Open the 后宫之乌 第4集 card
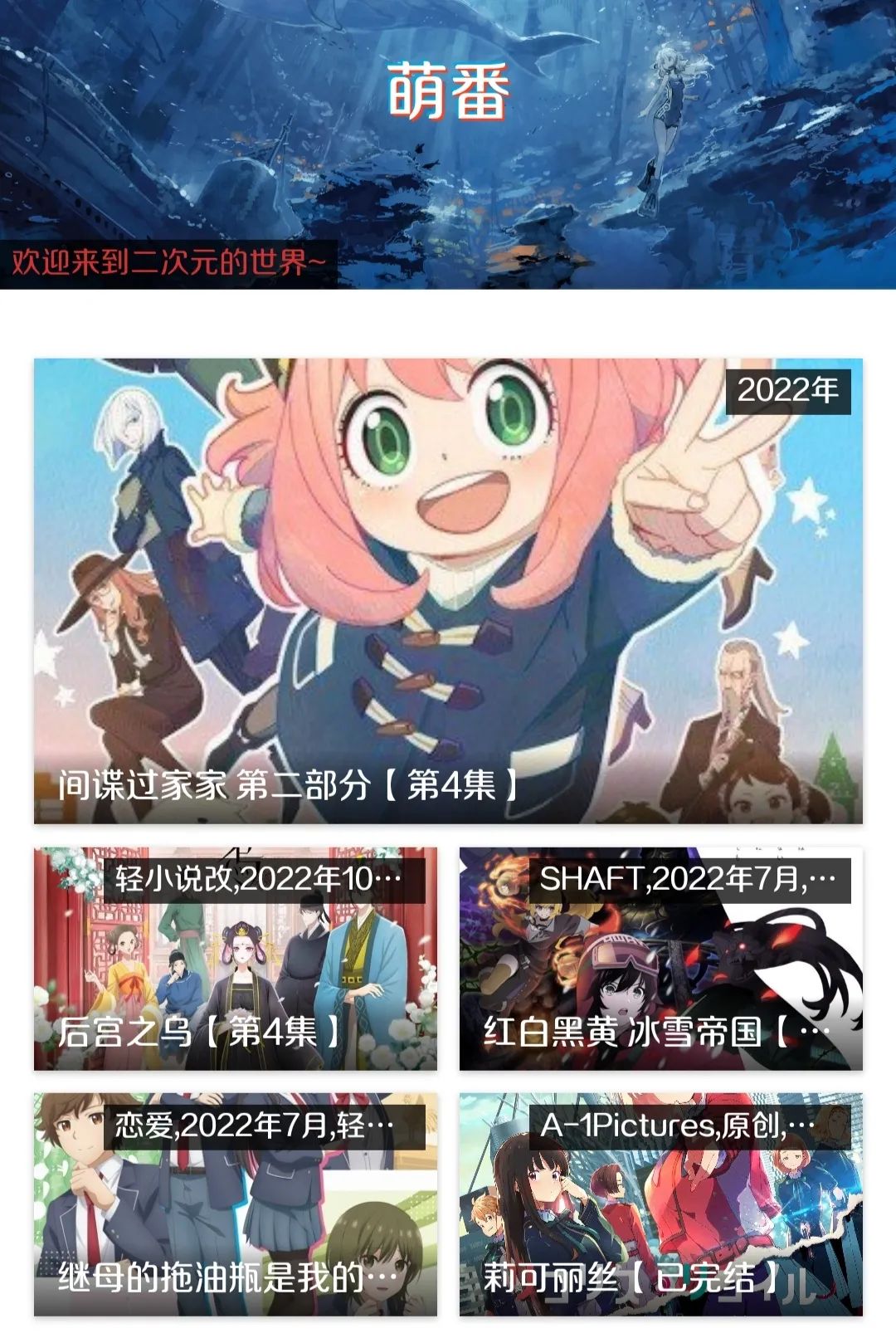 235,960
